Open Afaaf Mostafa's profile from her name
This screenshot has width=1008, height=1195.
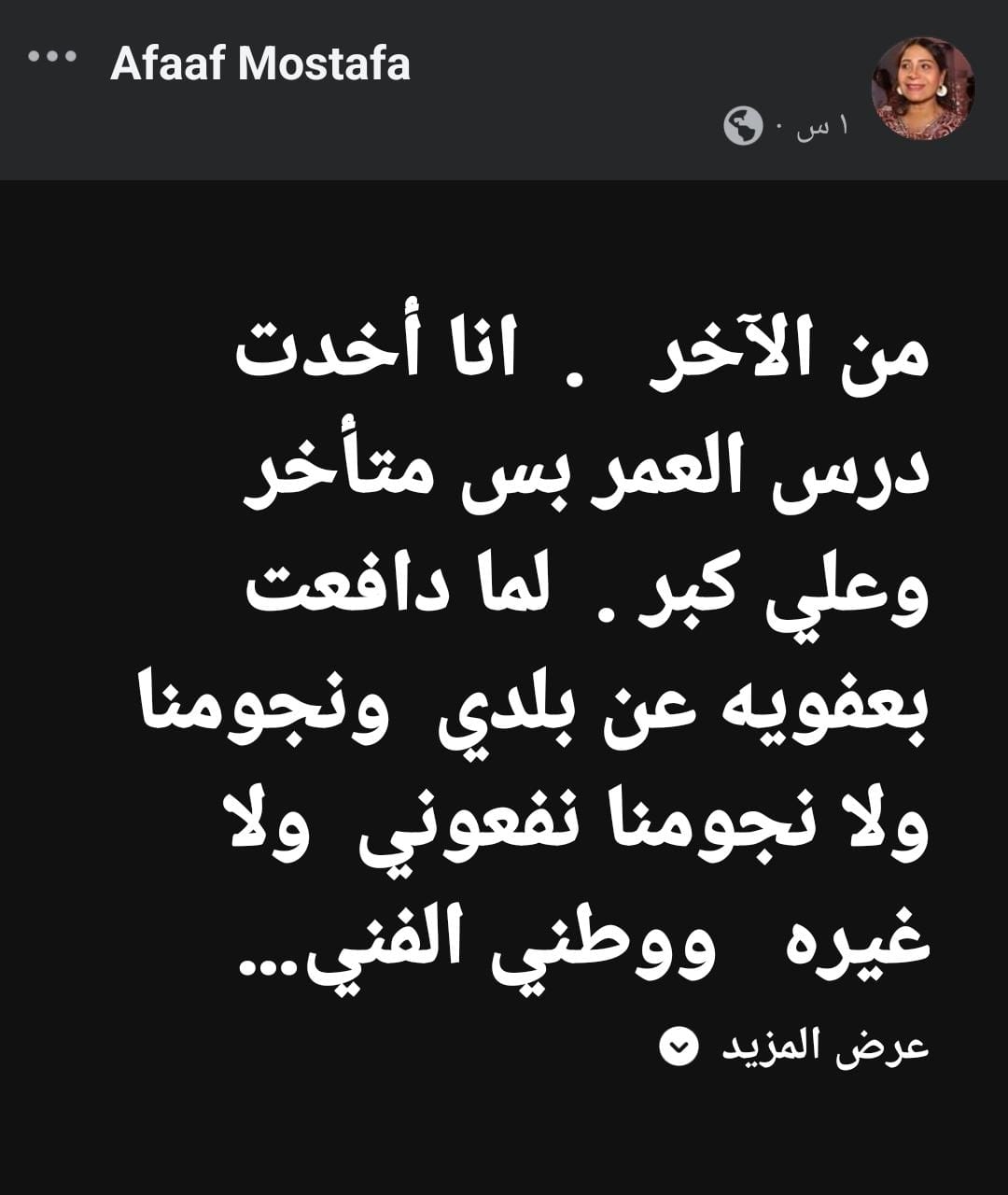pos(260,64)
